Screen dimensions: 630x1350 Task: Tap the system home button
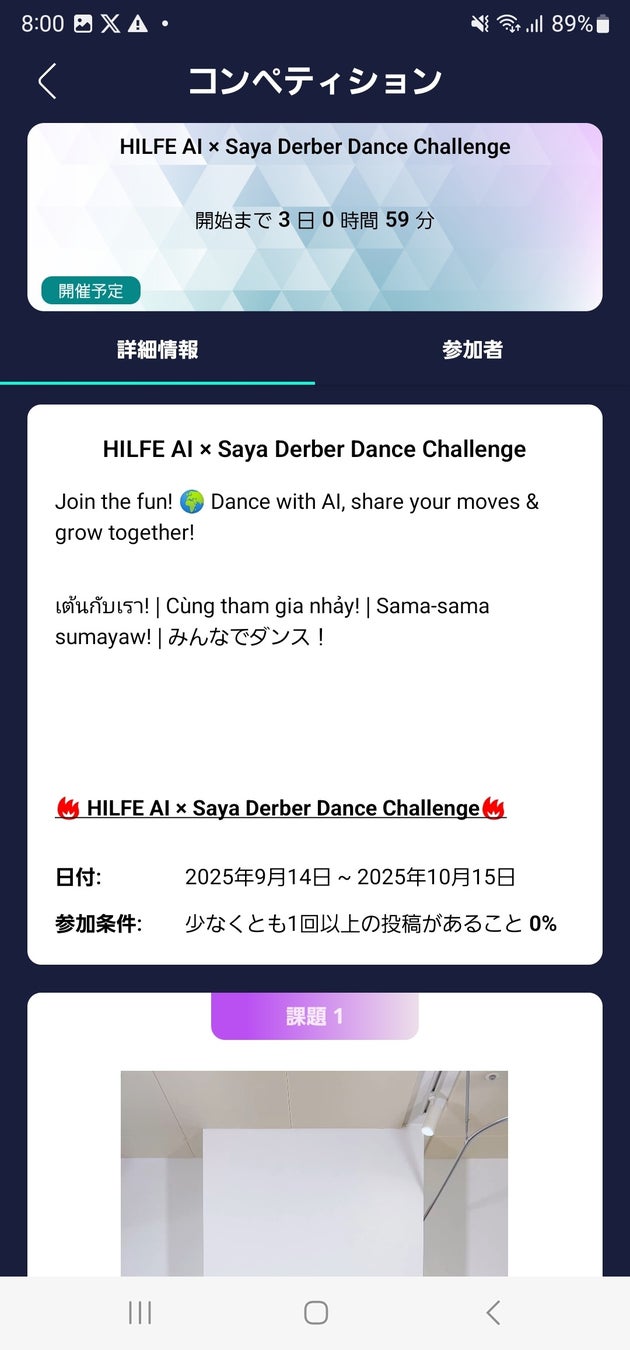[316, 1313]
